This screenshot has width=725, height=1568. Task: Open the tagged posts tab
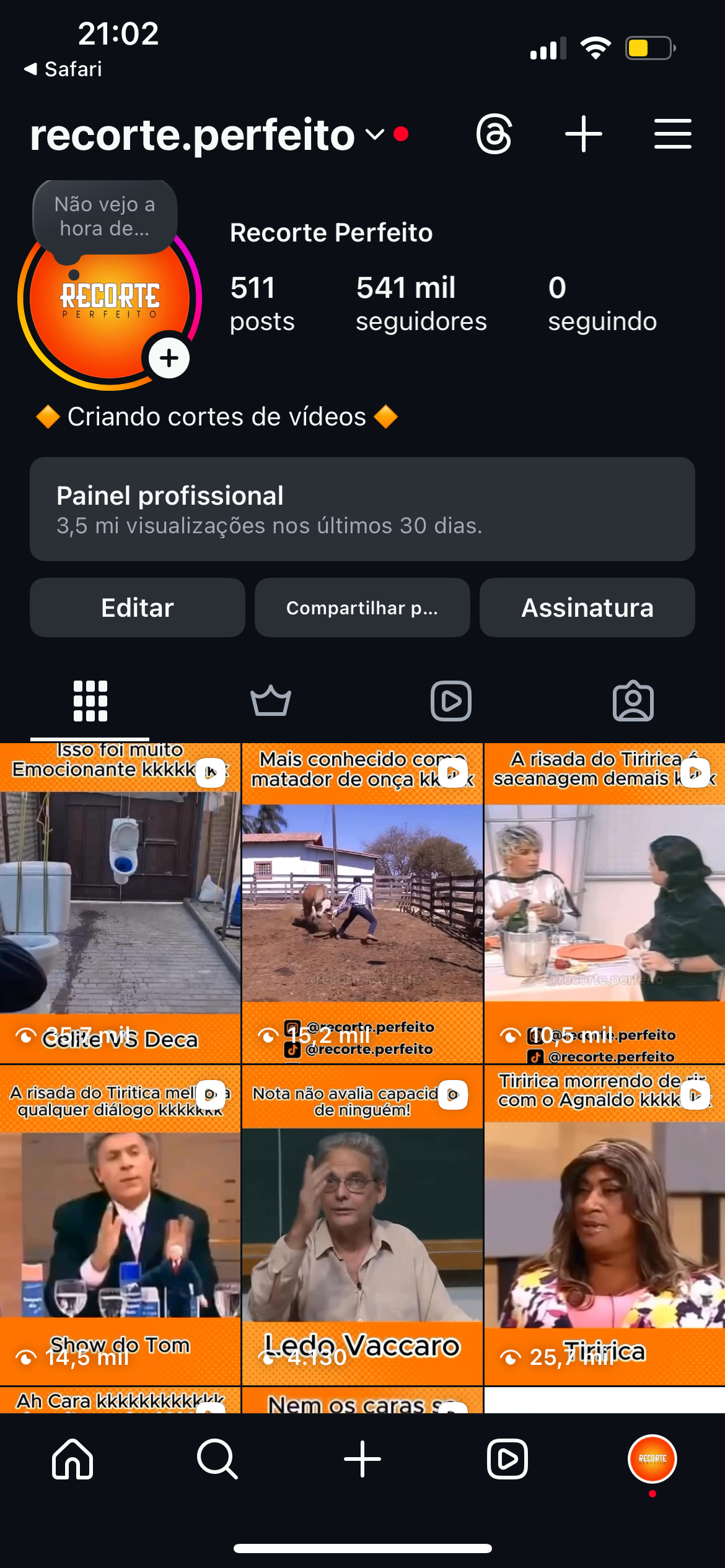[x=633, y=700]
